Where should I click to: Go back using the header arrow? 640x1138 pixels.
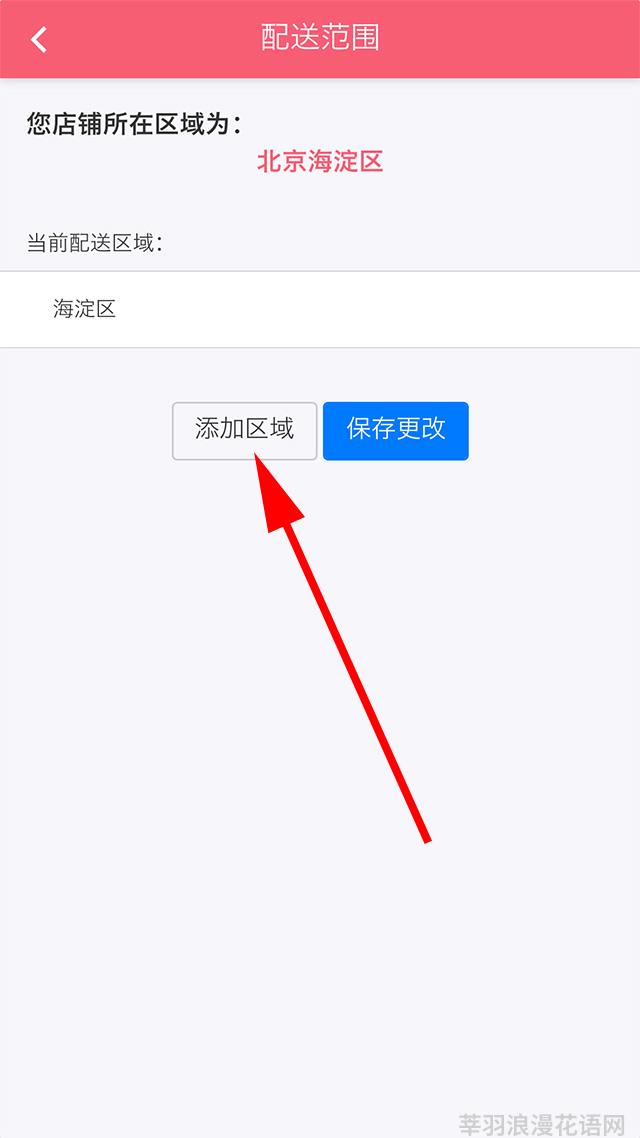point(39,39)
